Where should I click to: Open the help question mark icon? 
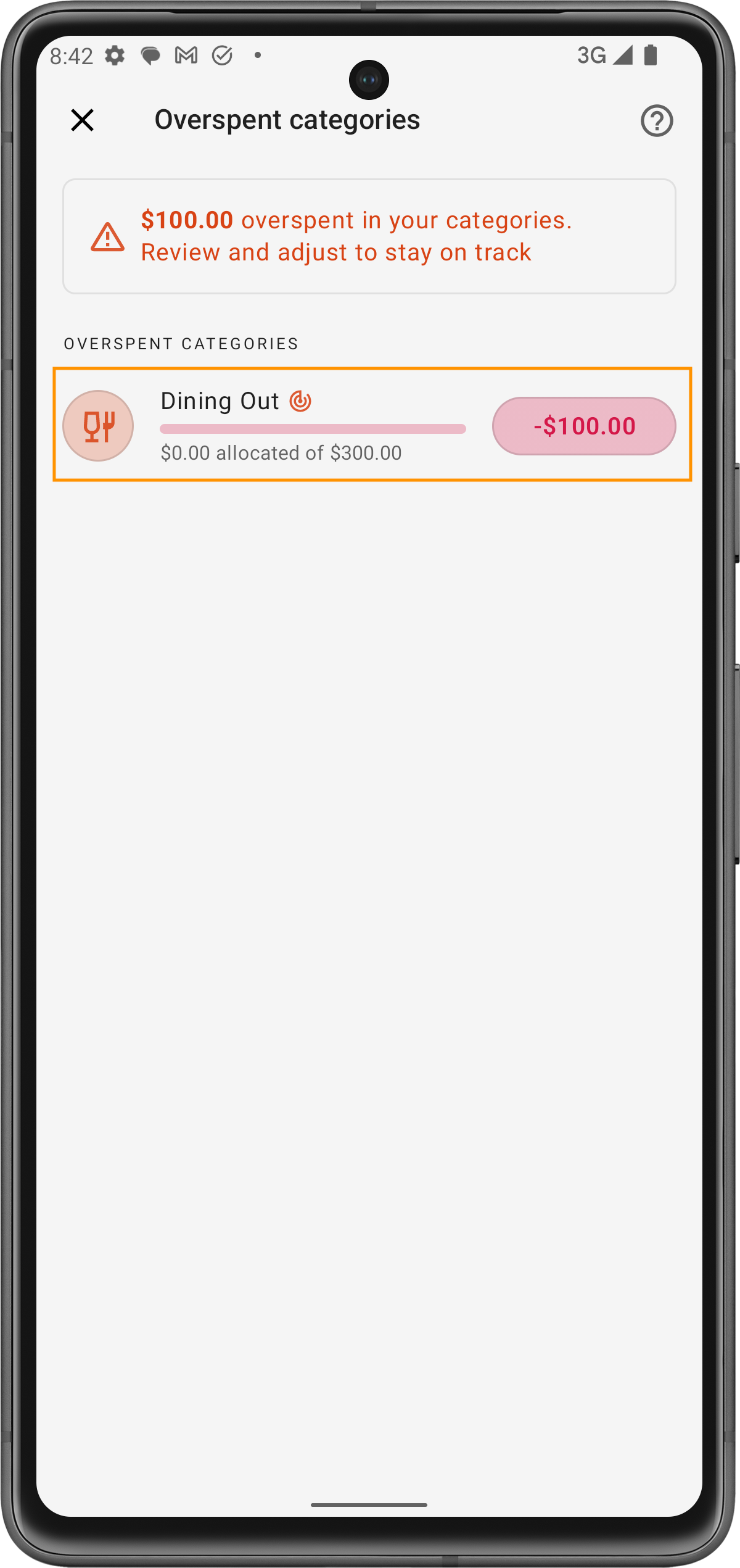click(656, 121)
